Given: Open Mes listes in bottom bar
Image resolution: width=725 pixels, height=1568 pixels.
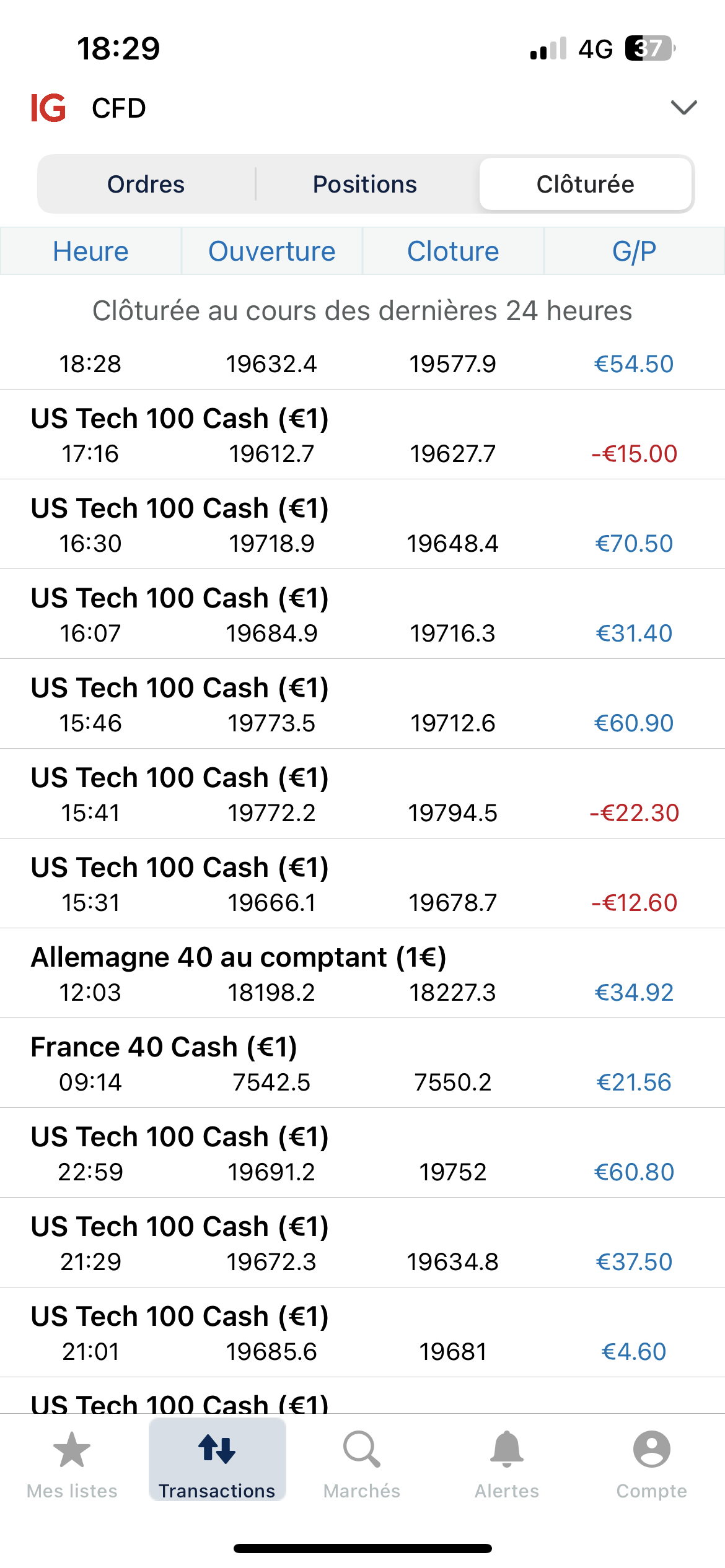Looking at the screenshot, I should [72, 1463].
